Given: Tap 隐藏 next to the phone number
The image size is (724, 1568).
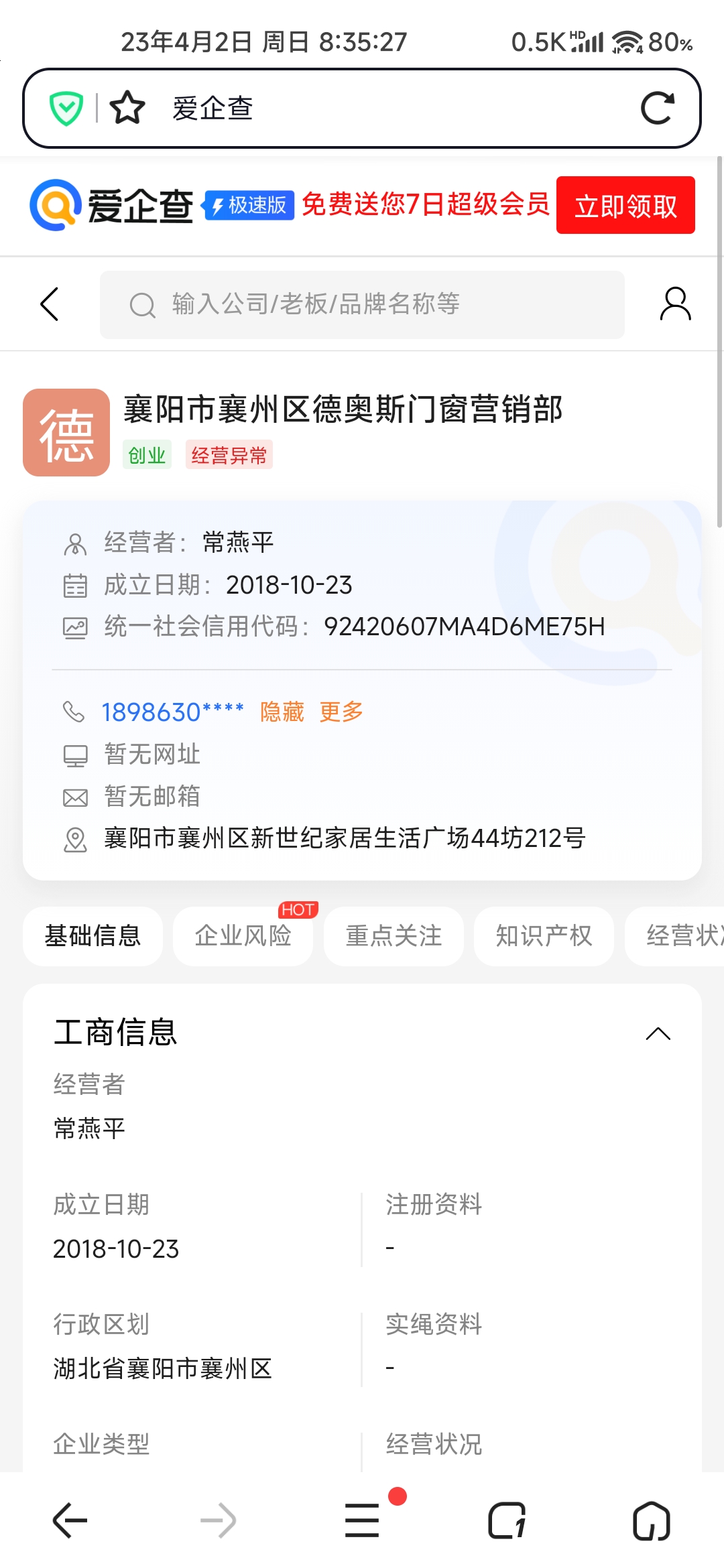Looking at the screenshot, I should point(282,712).
